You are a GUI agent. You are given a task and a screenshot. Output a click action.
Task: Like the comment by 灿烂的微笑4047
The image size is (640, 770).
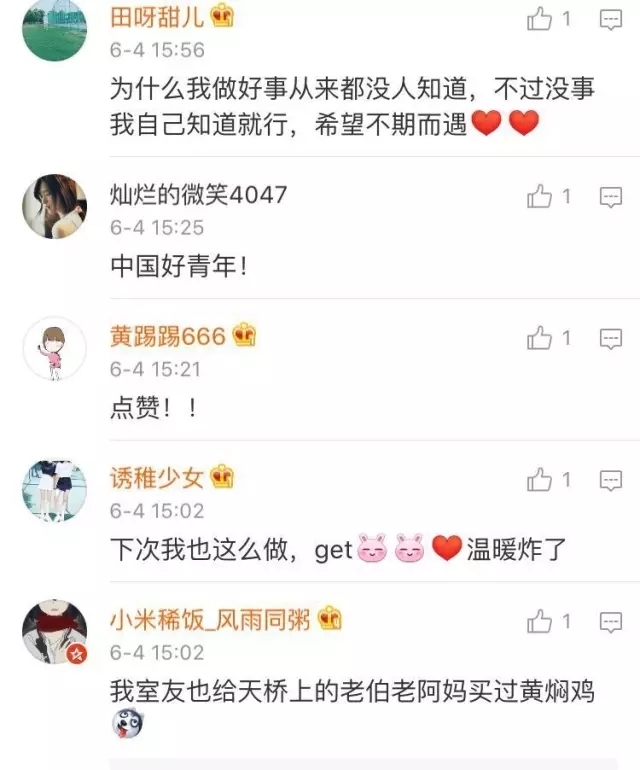click(x=541, y=196)
